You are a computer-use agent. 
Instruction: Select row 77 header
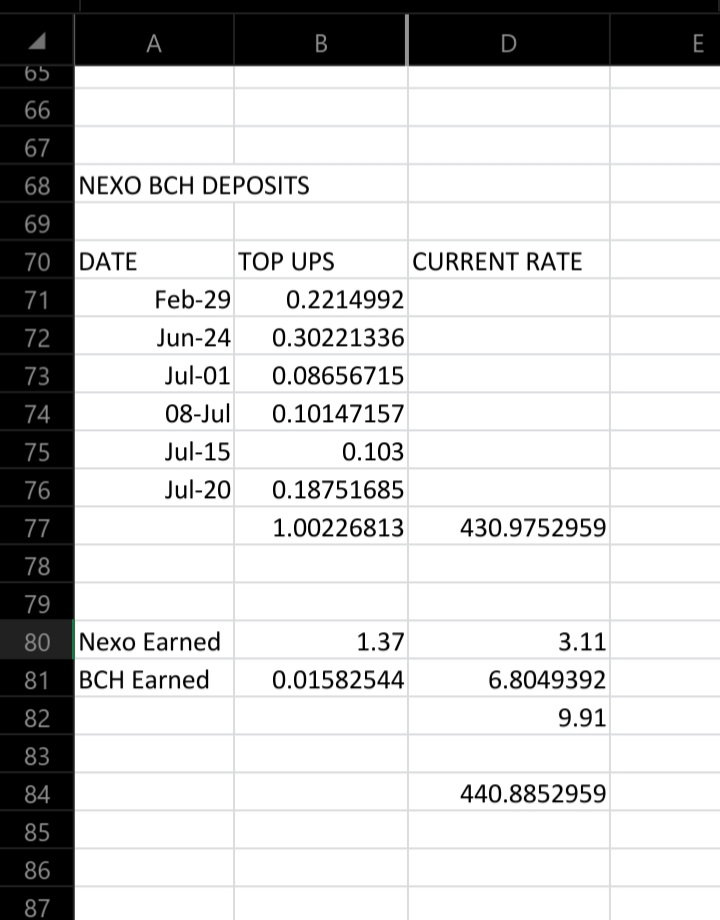[x=37, y=527]
